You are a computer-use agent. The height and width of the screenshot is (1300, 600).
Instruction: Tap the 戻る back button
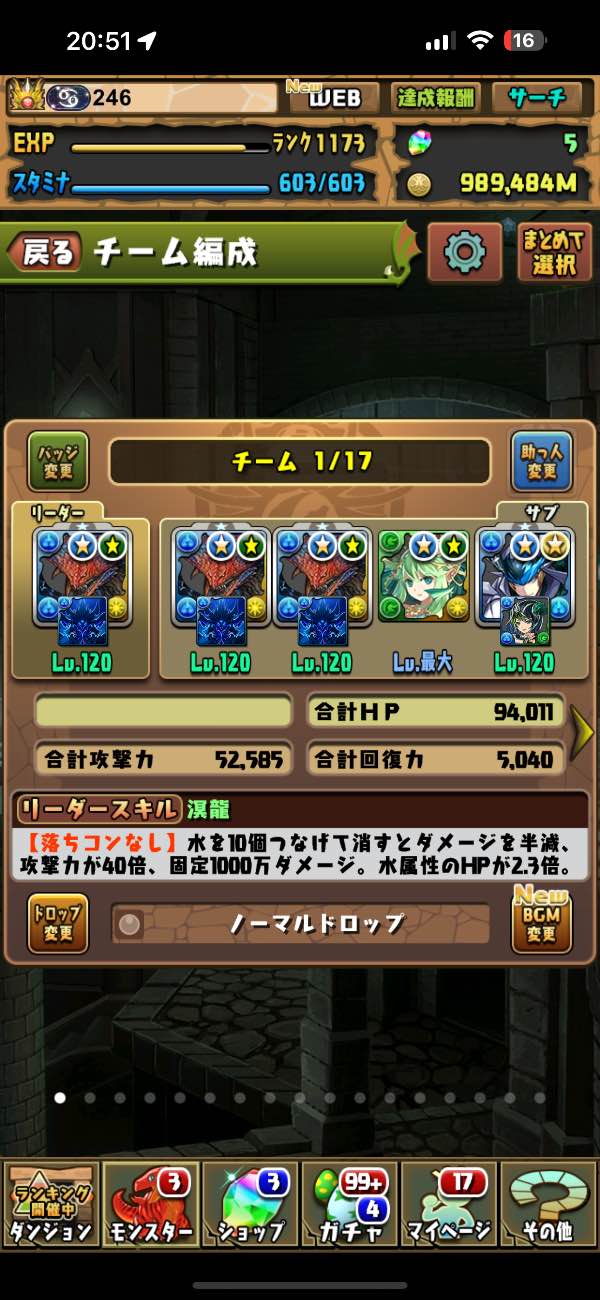coord(47,253)
